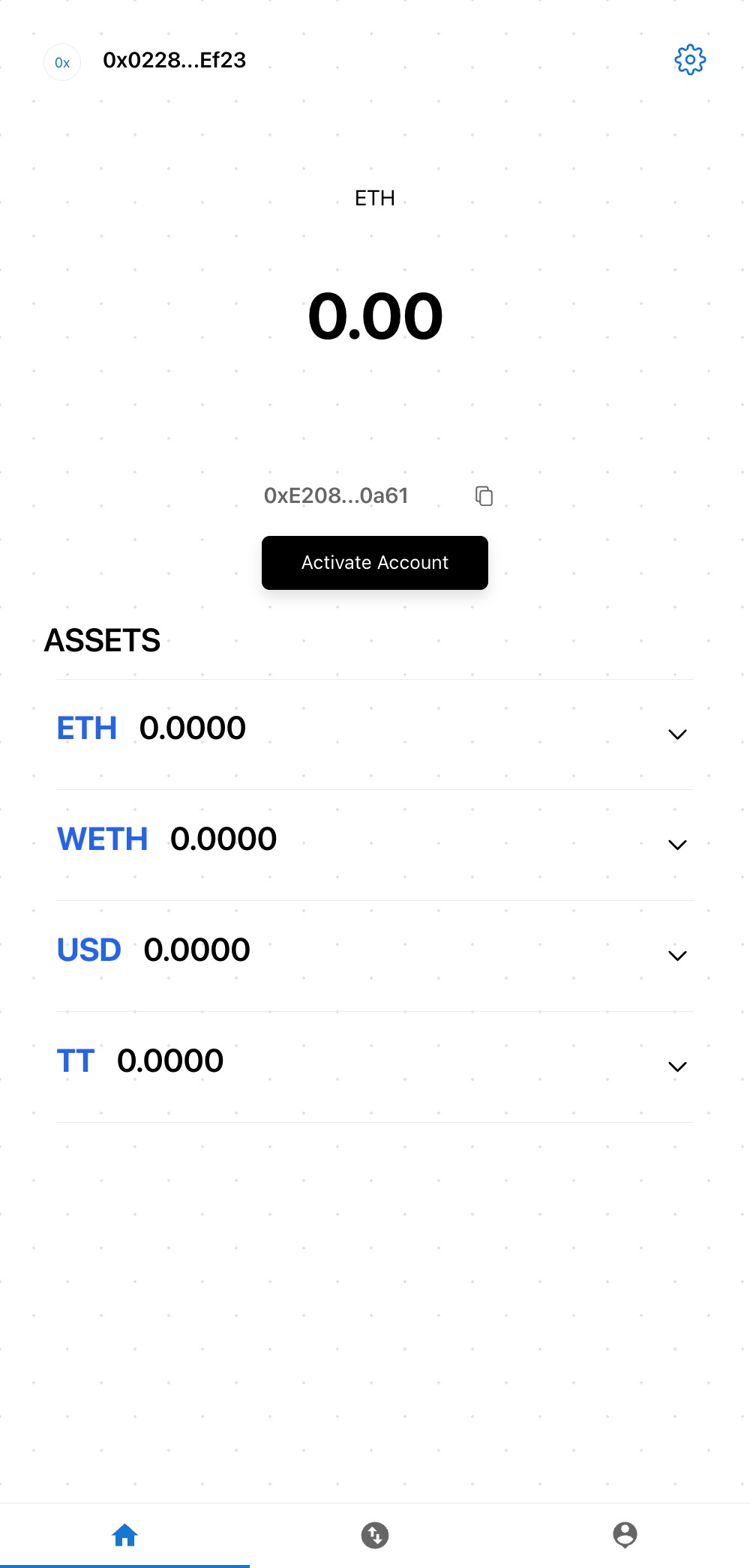The width and height of the screenshot is (750, 1568).
Task: Click the active tab indicator bar
Action: [x=125, y=1565]
